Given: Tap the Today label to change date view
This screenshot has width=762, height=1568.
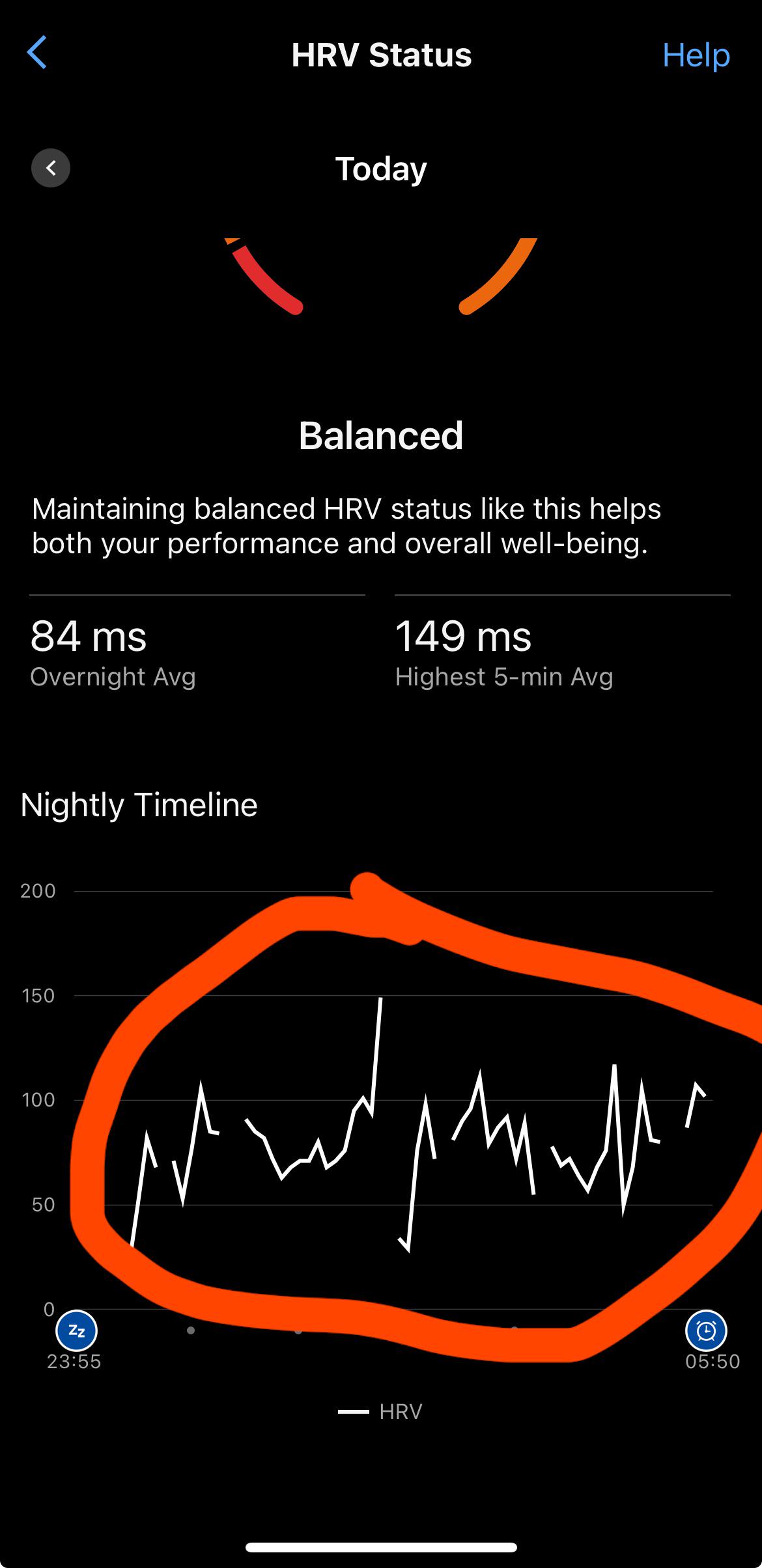Looking at the screenshot, I should click(x=381, y=168).
